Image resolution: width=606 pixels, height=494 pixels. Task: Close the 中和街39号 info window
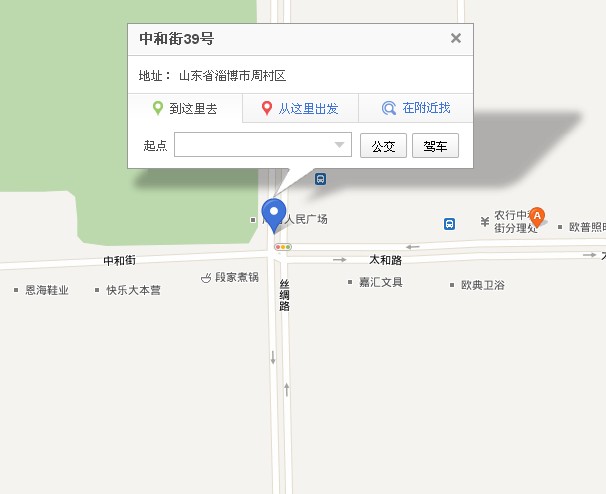[456, 39]
